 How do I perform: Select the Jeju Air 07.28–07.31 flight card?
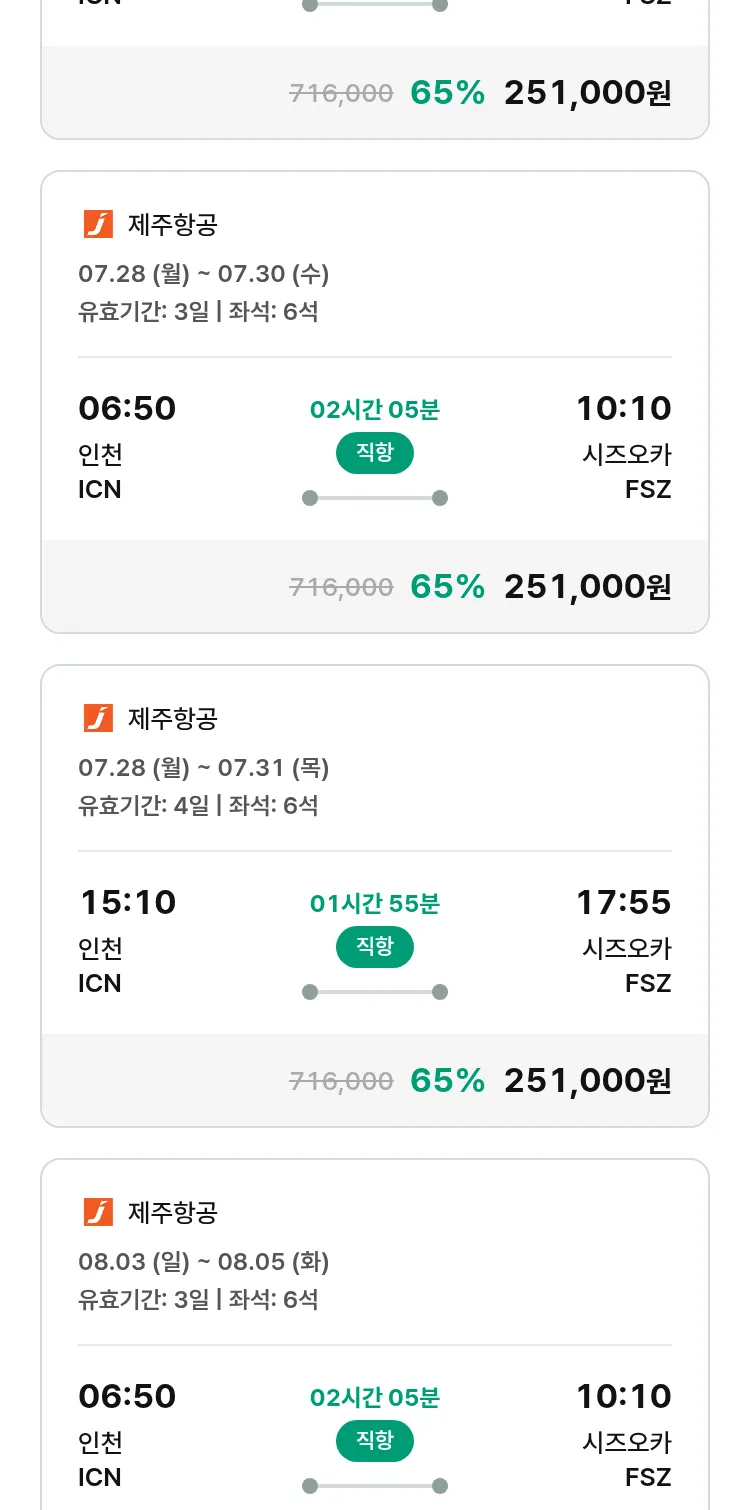coord(375,896)
